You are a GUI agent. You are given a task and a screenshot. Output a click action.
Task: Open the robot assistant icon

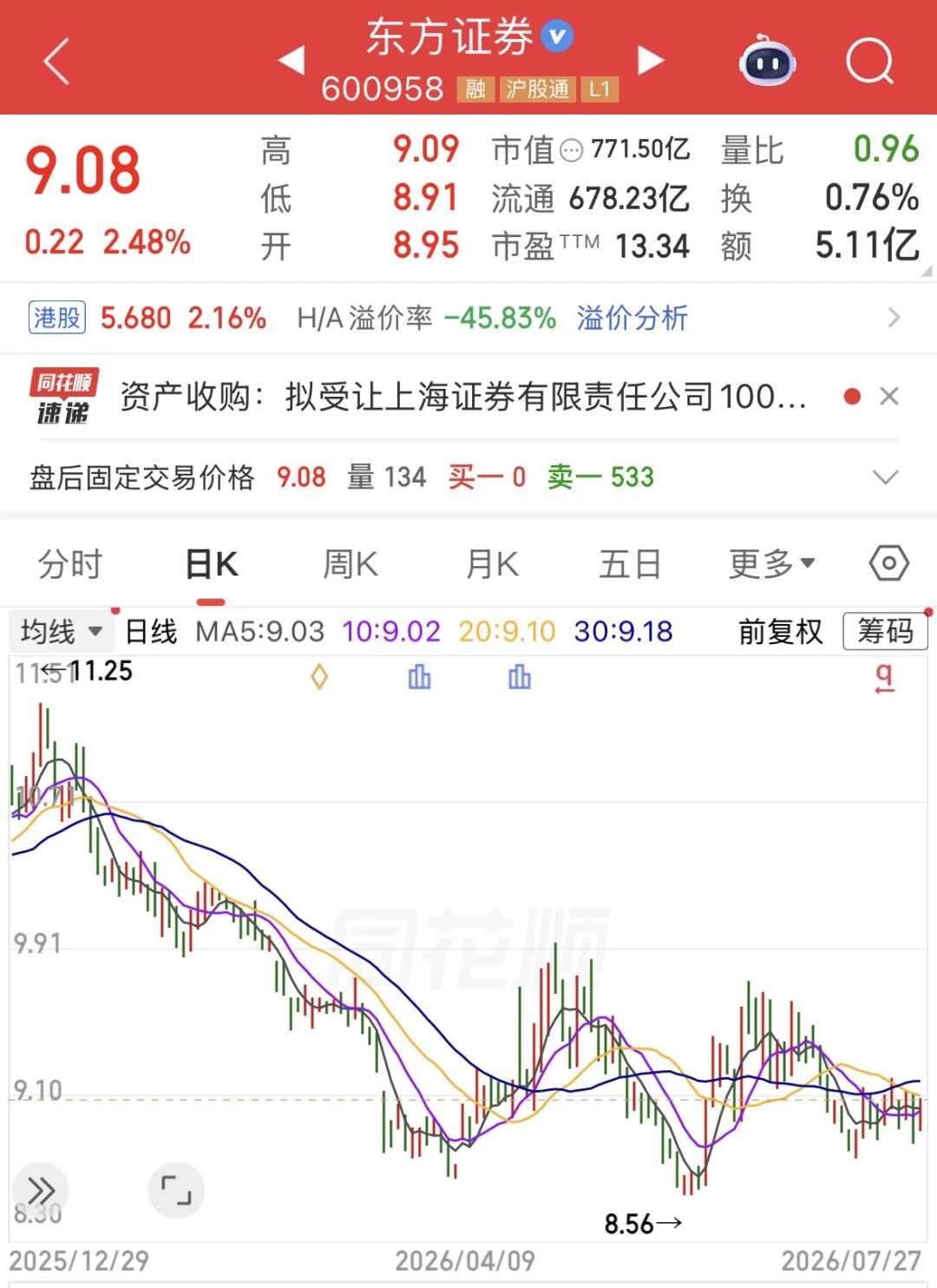coord(768,60)
